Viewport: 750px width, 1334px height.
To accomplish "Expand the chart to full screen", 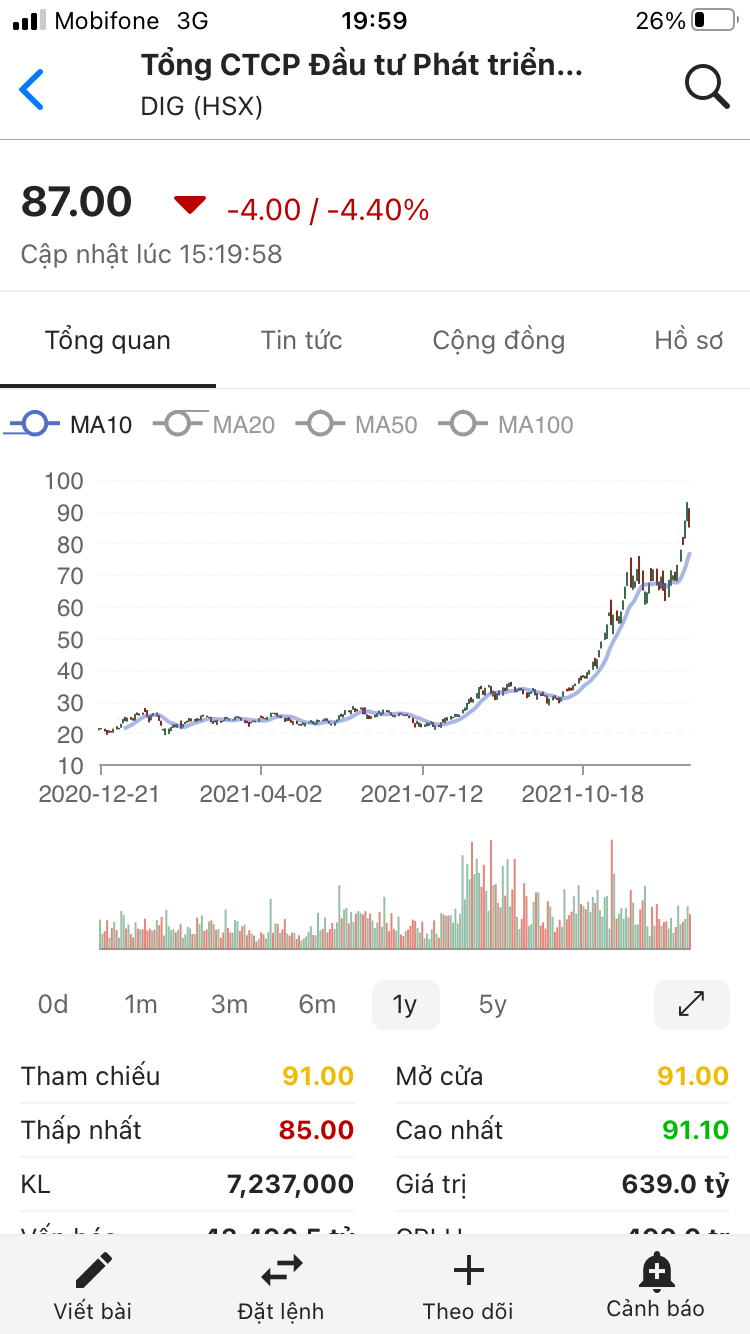I will tap(691, 1005).
